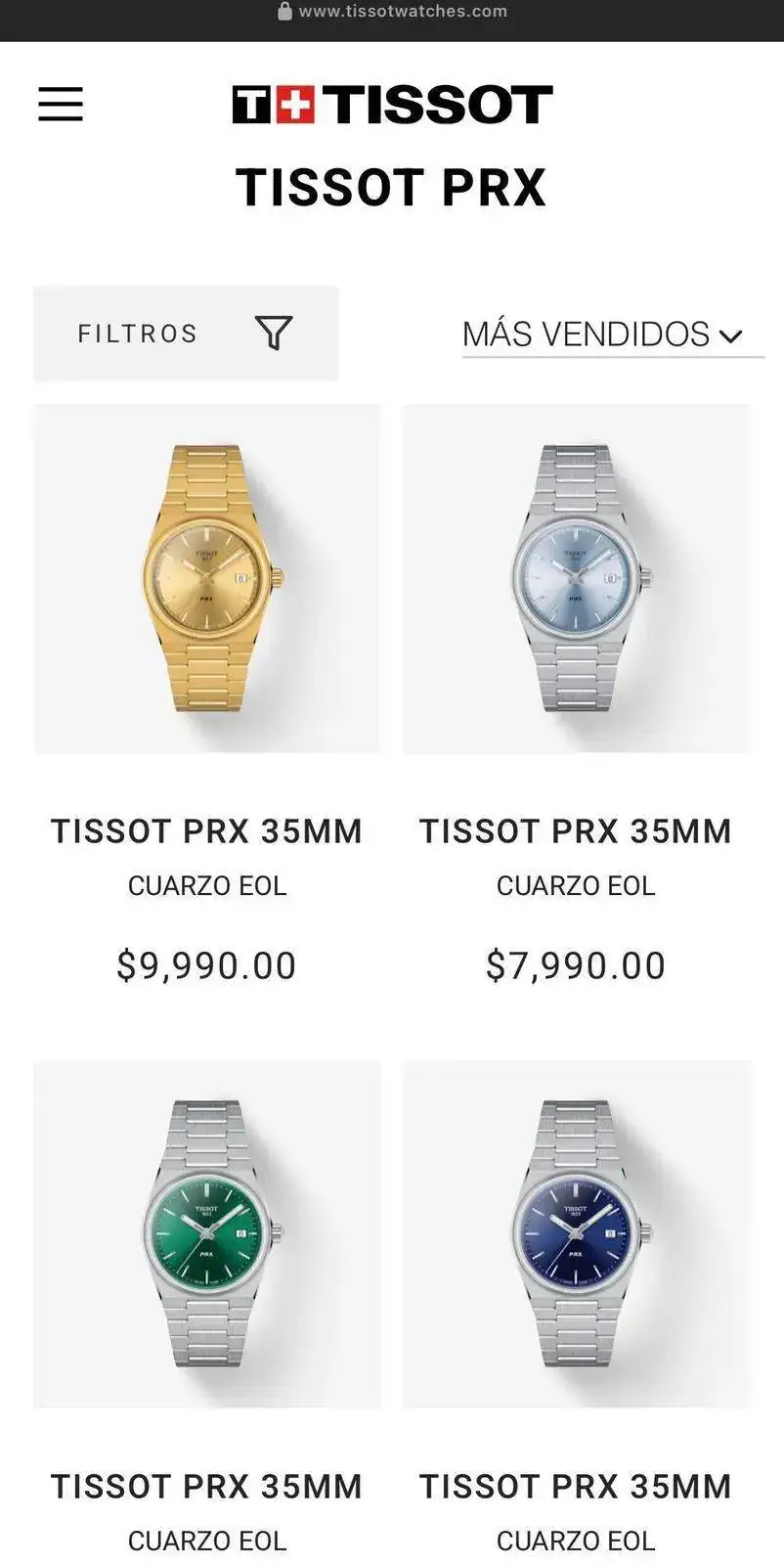Viewport: 784px width, 1565px height.
Task: Expand the Más Vendidos sort dropdown
Action: click(612, 335)
